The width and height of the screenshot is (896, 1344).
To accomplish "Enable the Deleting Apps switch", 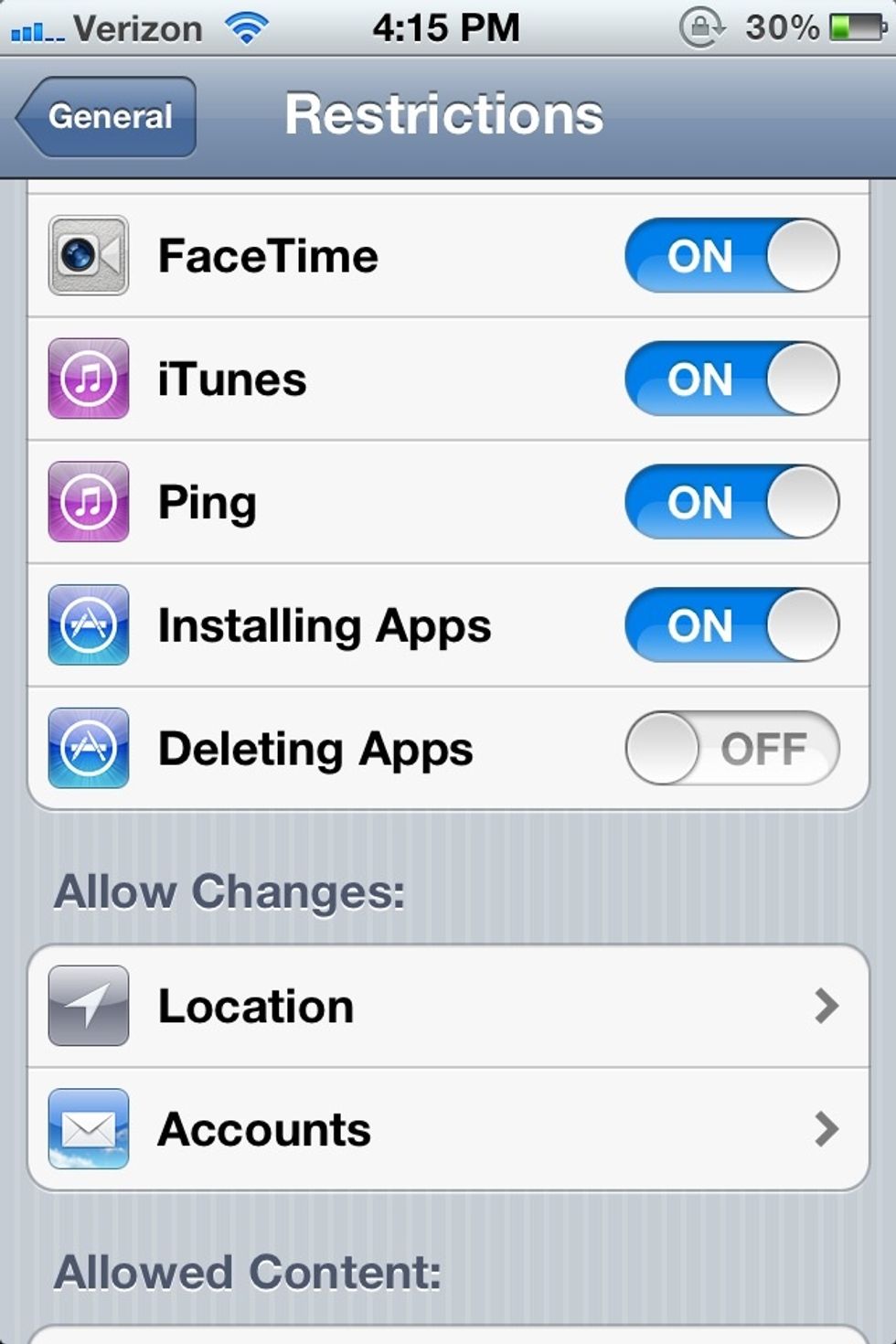I will click(731, 749).
